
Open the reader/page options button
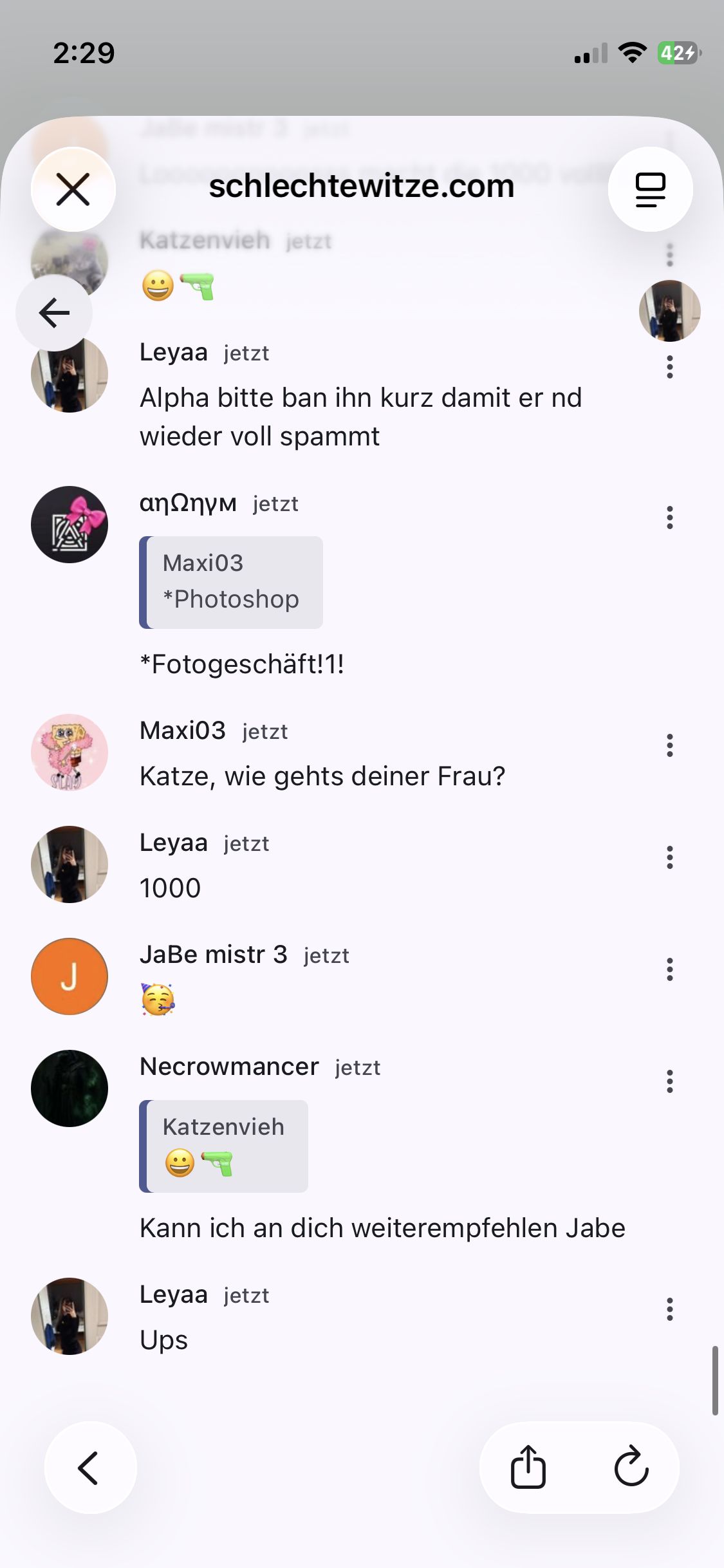(x=650, y=189)
